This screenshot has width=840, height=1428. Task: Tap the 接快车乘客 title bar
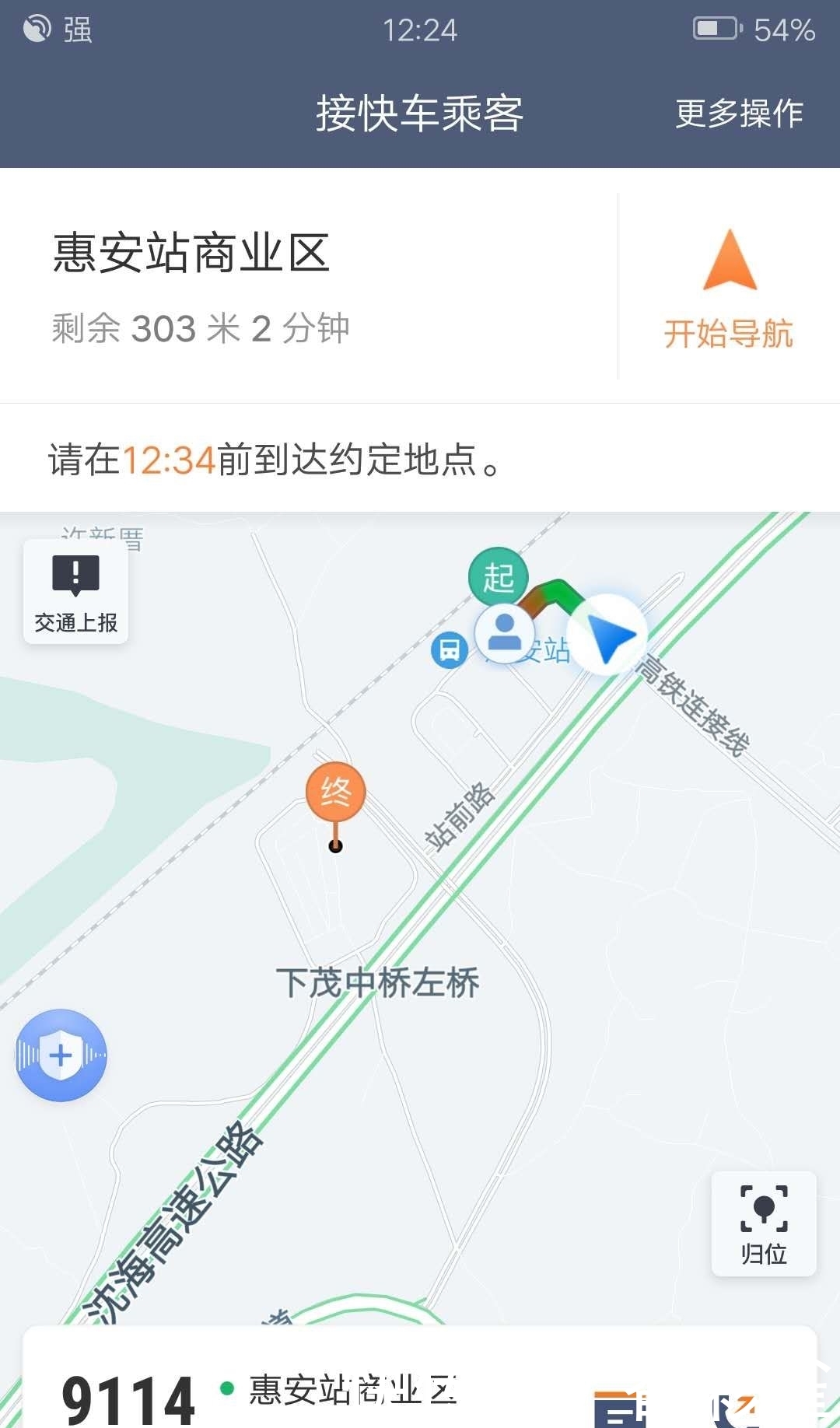pyautogui.click(x=420, y=114)
